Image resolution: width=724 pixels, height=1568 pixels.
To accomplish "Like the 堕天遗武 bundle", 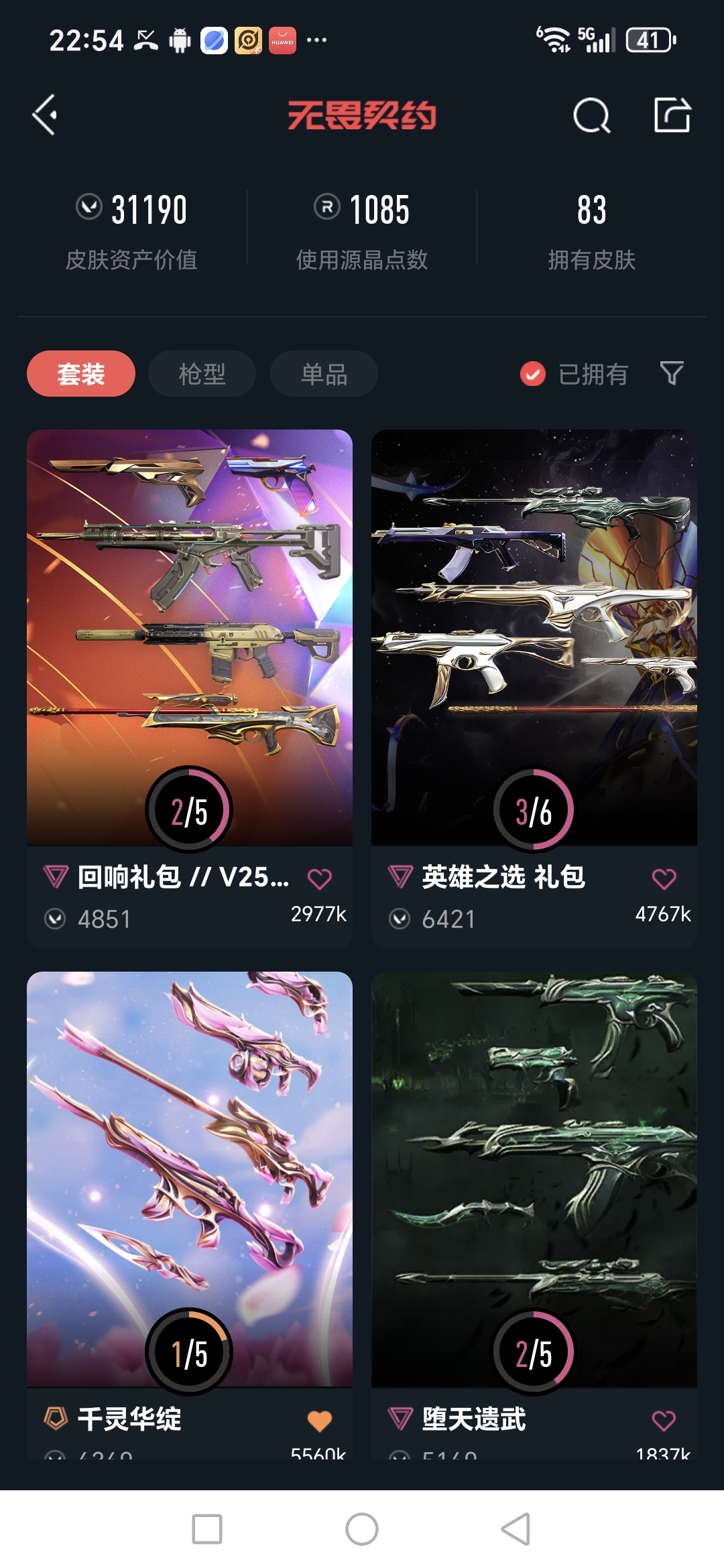I will (x=664, y=1420).
